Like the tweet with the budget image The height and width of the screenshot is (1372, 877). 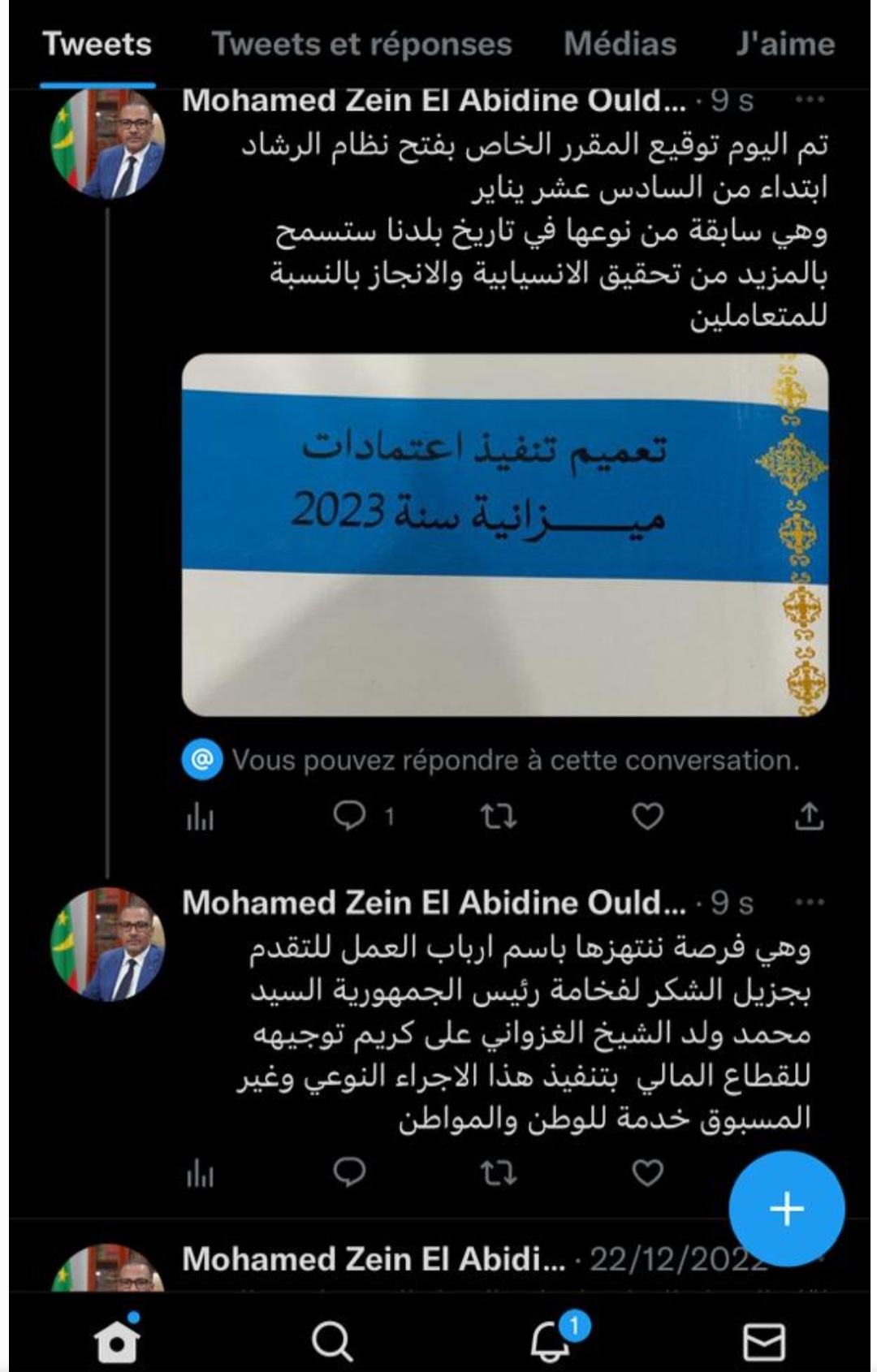647,816
